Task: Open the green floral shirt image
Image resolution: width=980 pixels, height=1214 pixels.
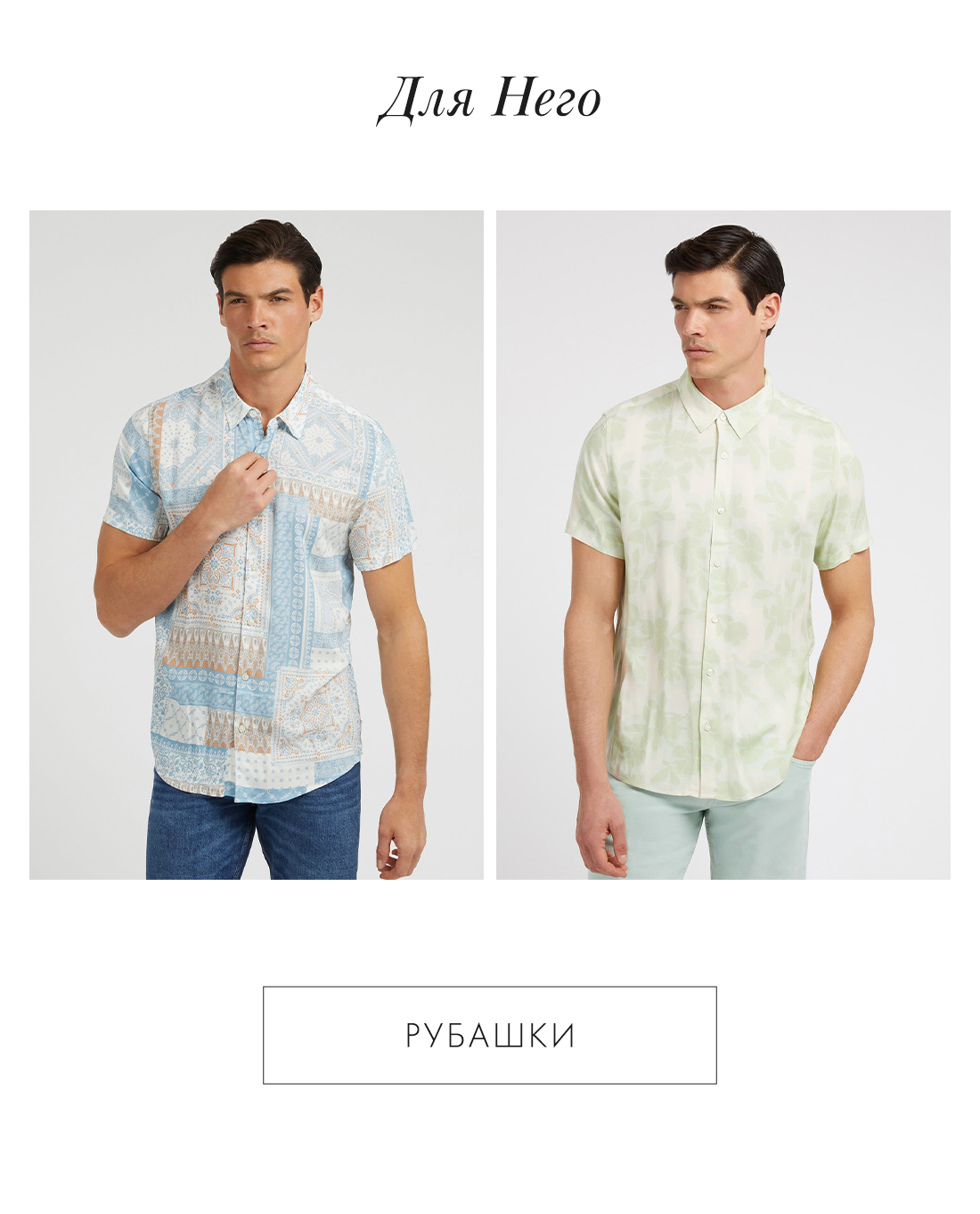Action: pos(723,545)
